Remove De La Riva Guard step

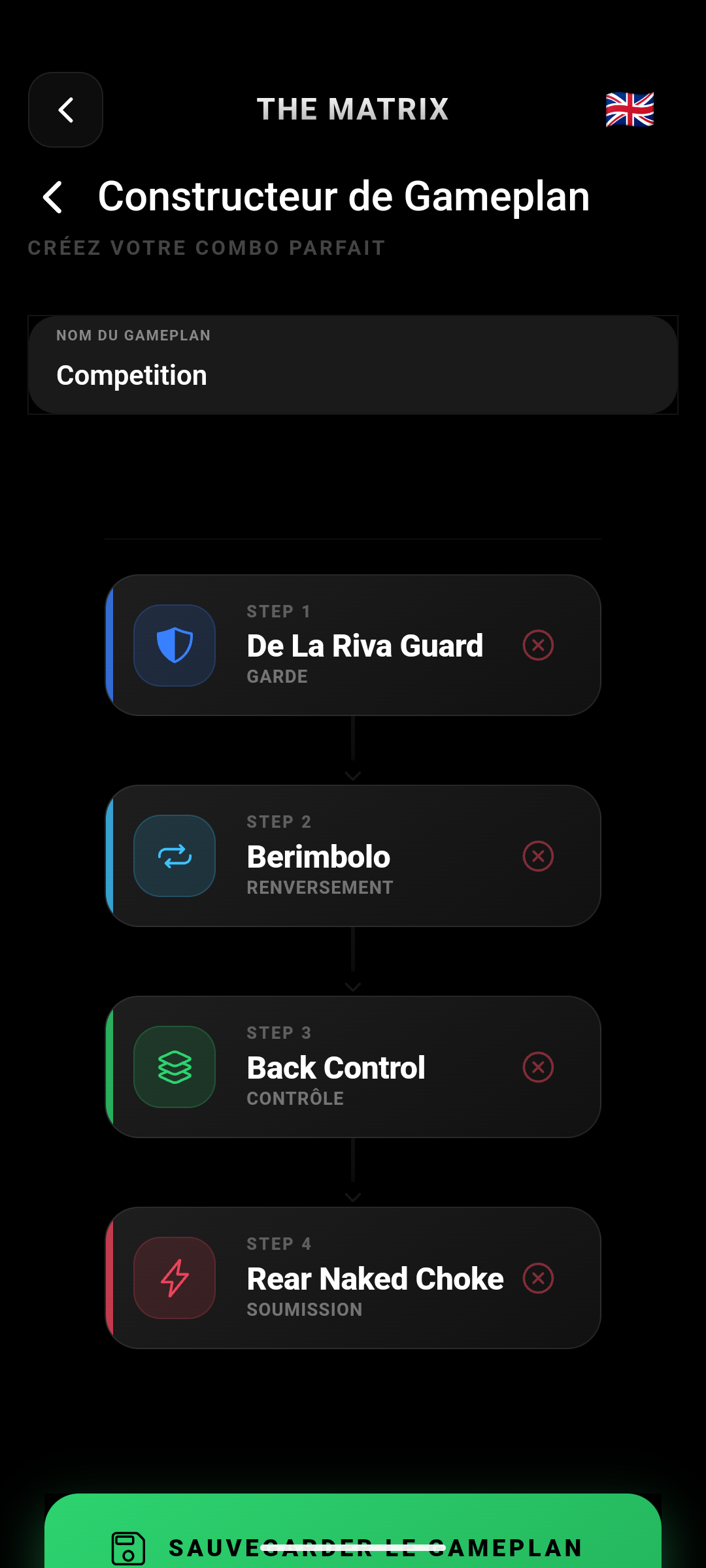click(x=538, y=645)
